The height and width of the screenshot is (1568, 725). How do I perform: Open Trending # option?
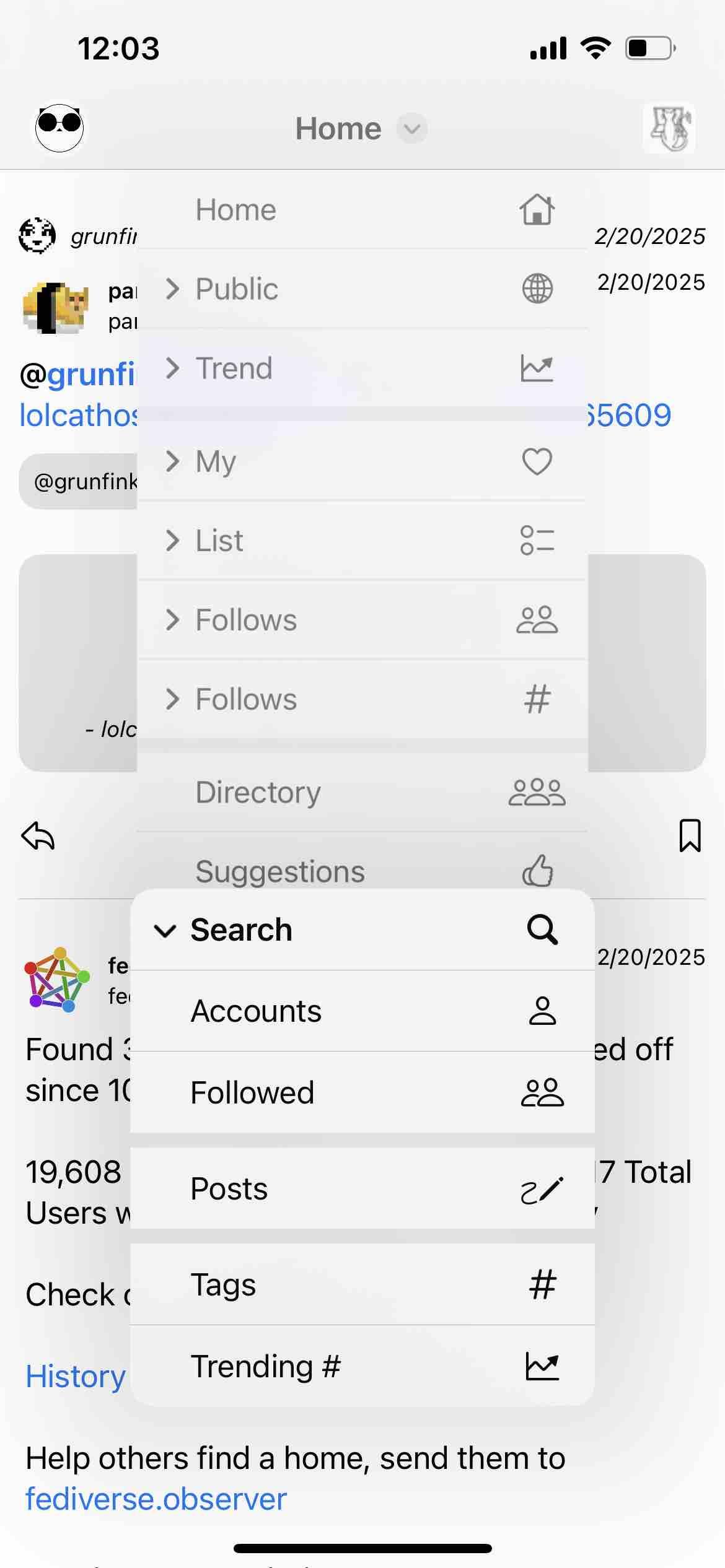[x=362, y=1366]
